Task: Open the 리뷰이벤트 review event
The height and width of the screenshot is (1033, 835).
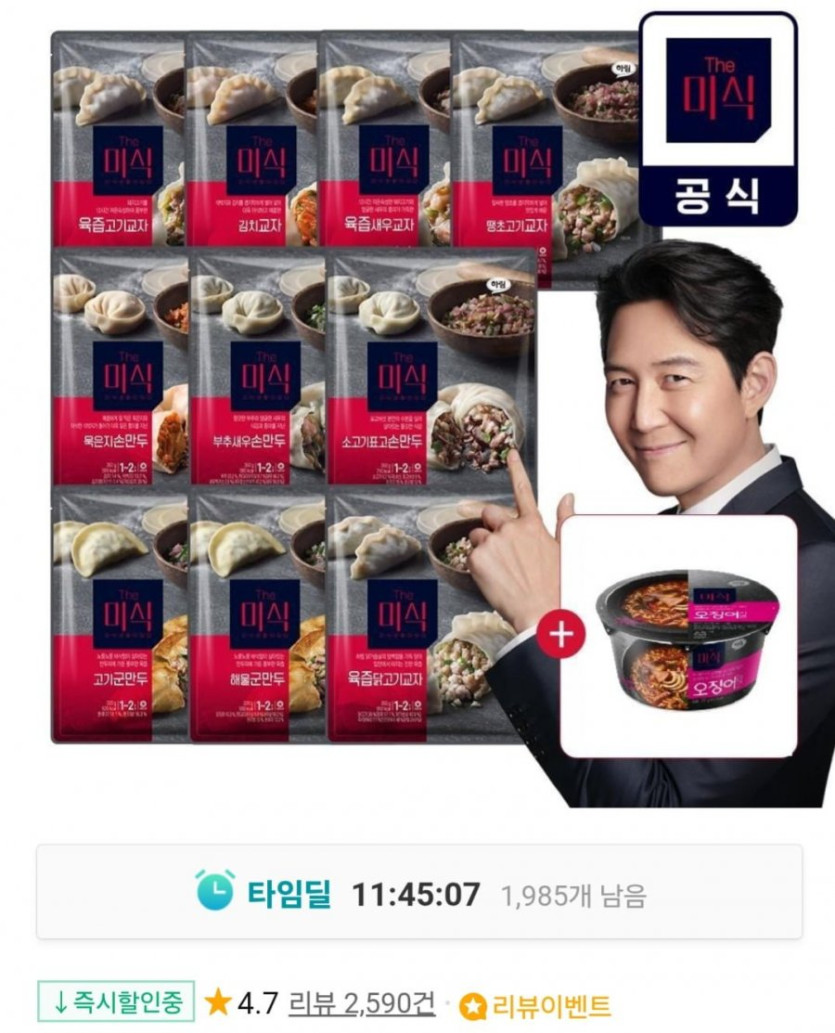Action: tap(534, 1005)
